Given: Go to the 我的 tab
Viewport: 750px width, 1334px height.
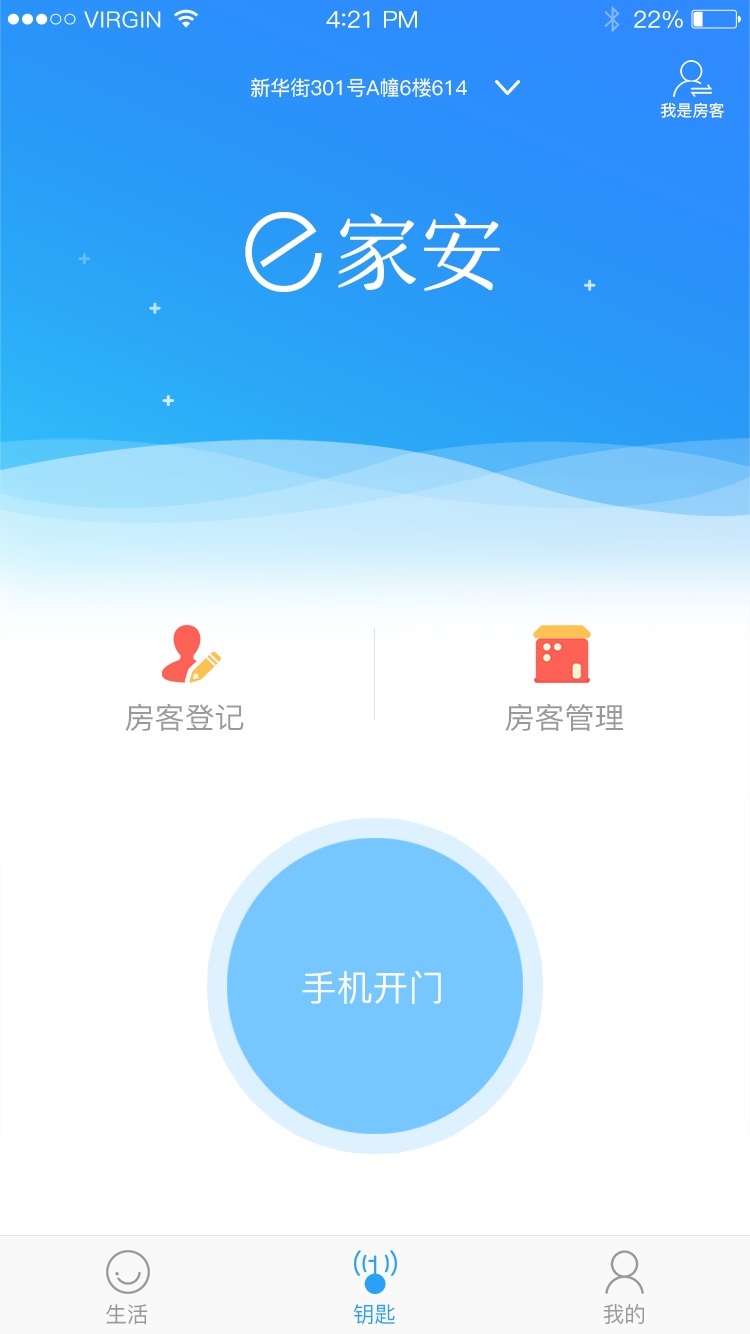Looking at the screenshot, I should (624, 1286).
